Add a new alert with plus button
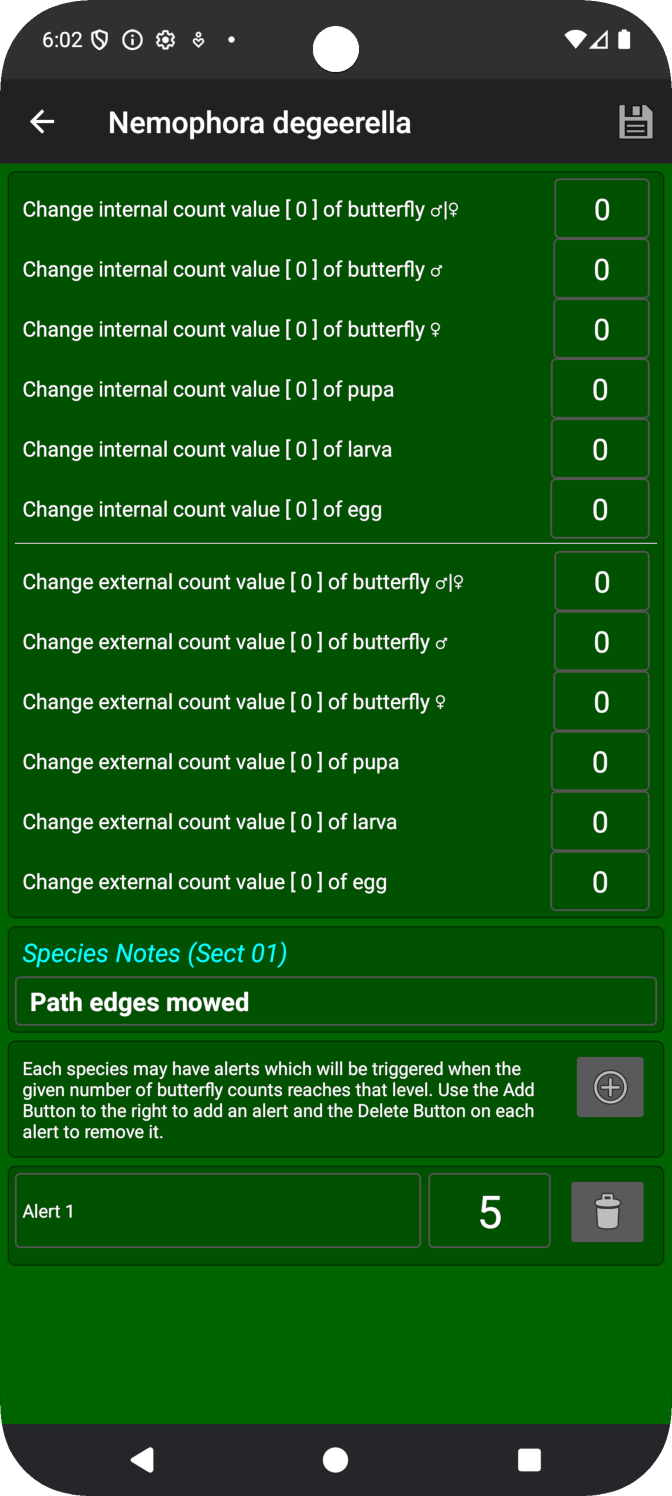Screen dimensions: 672x1496 click(x=610, y=1087)
